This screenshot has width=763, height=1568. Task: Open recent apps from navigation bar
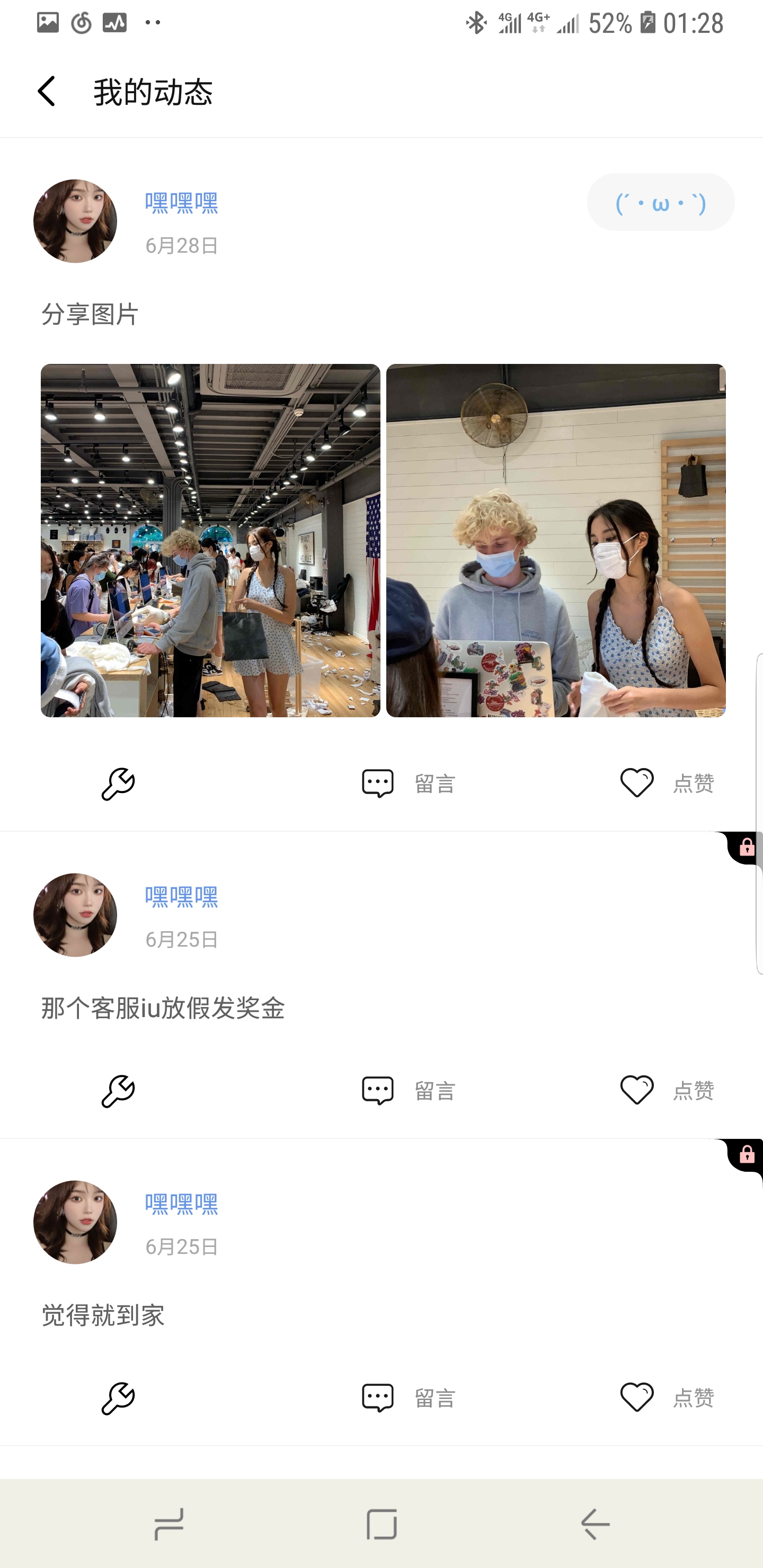pos(168,1524)
